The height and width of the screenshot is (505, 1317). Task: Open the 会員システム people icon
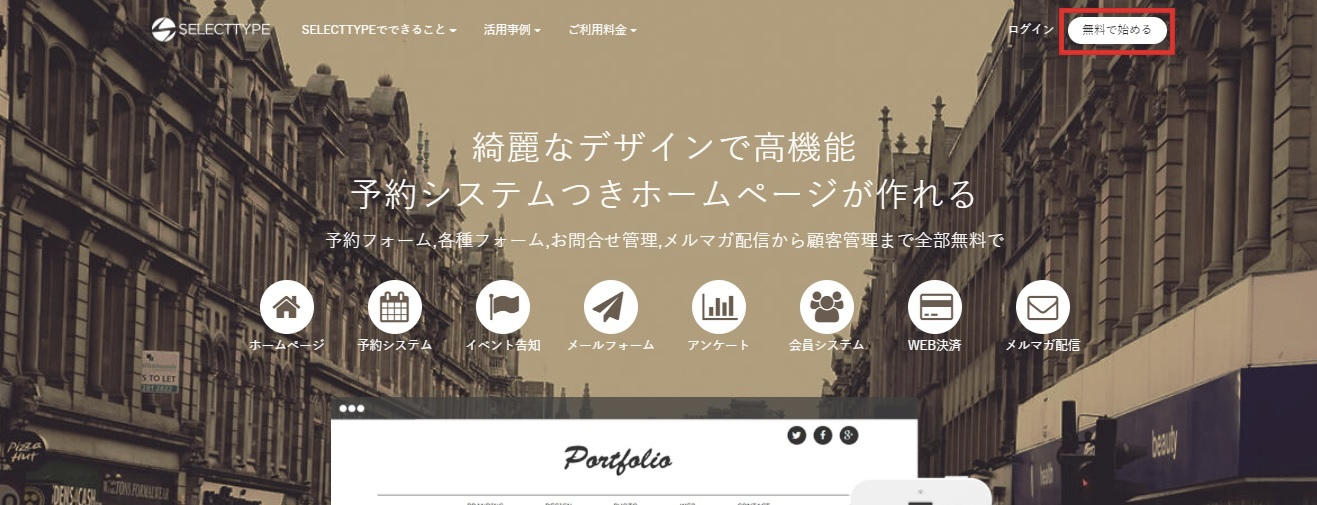pos(827,307)
